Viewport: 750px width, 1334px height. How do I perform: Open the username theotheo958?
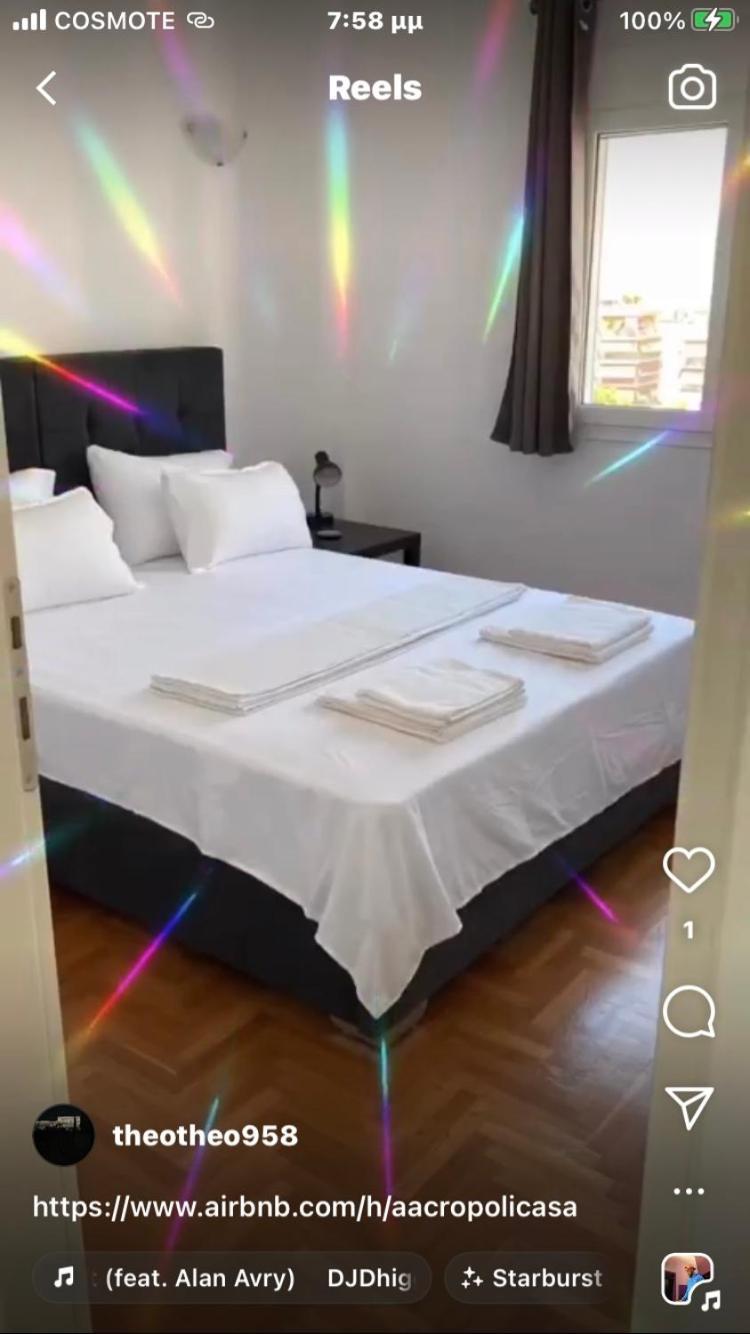(205, 1136)
